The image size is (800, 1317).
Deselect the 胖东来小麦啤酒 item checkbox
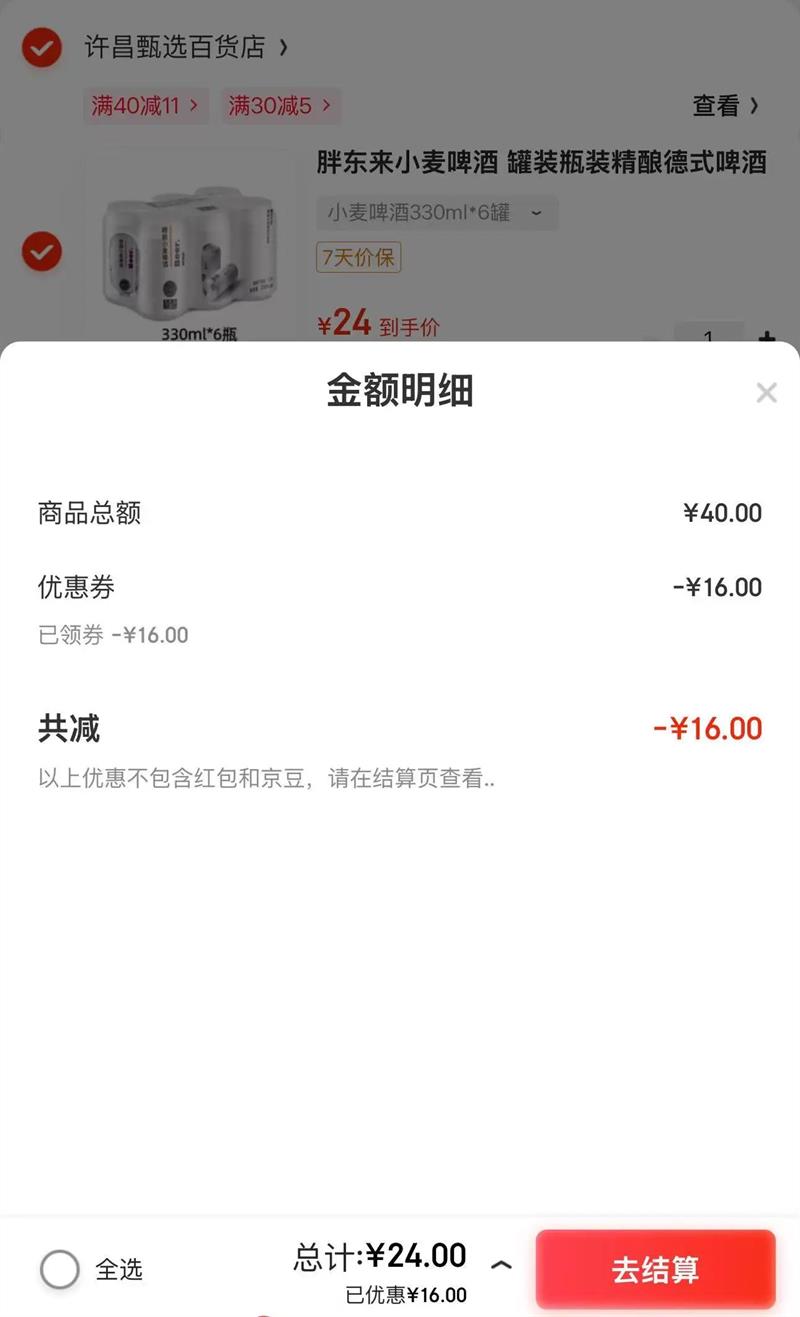[x=42, y=251]
